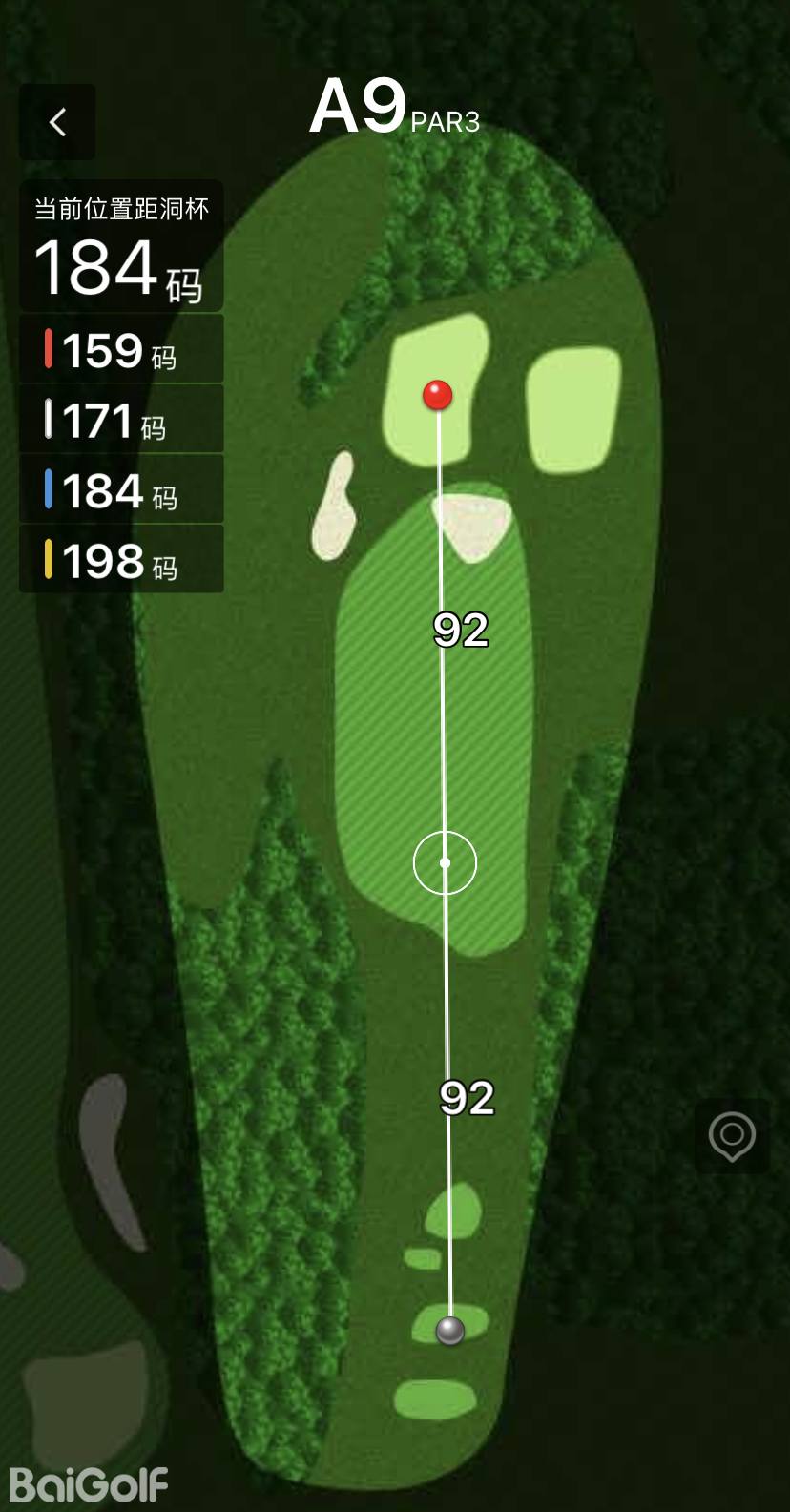Image resolution: width=790 pixels, height=1512 pixels.
Task: Select the white tee 171-yard row
Action: pyautogui.click(x=121, y=420)
